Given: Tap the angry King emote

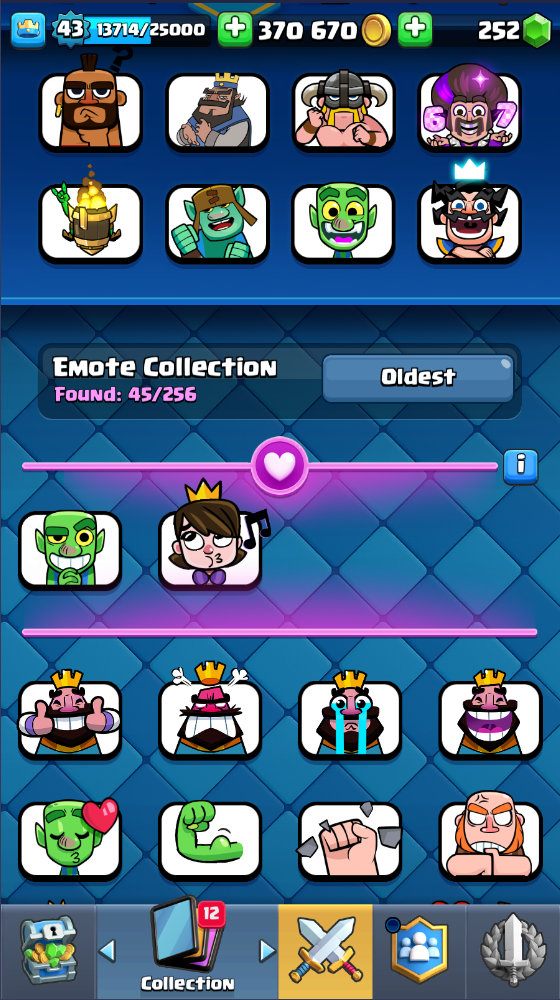Looking at the screenshot, I should 210,712.
